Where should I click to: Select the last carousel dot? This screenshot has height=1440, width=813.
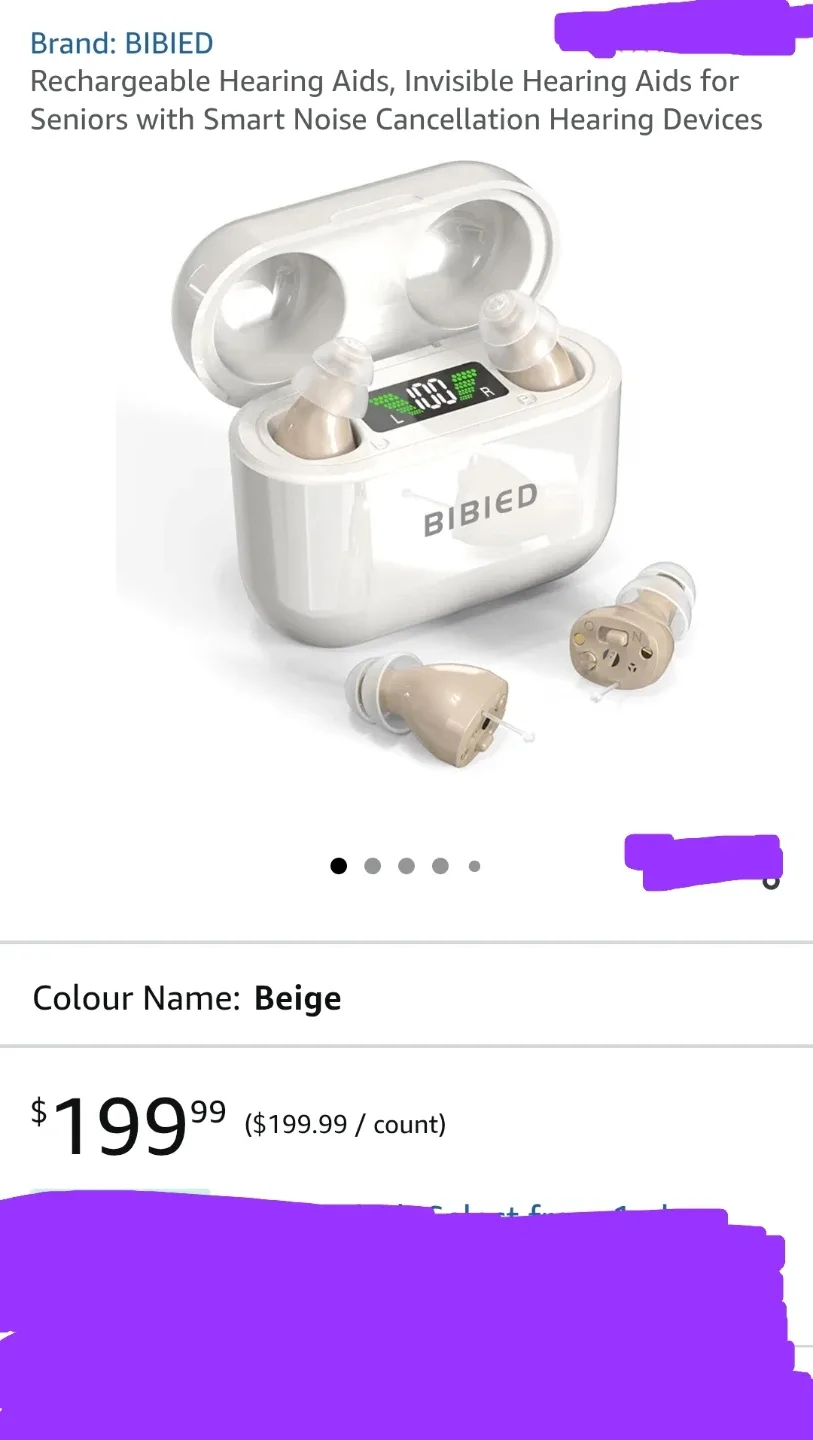coord(474,866)
